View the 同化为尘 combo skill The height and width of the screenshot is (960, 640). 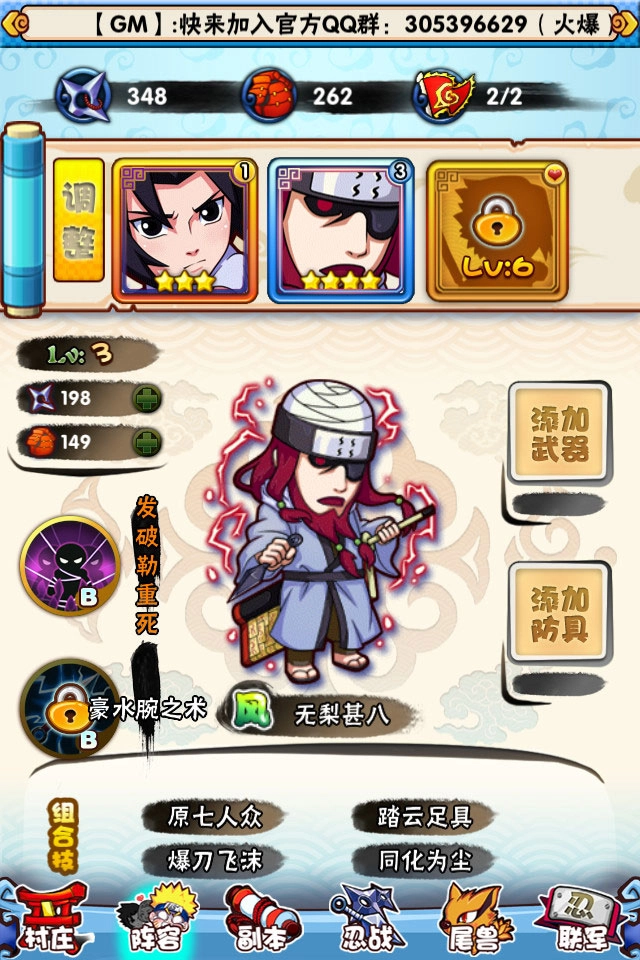(x=424, y=859)
